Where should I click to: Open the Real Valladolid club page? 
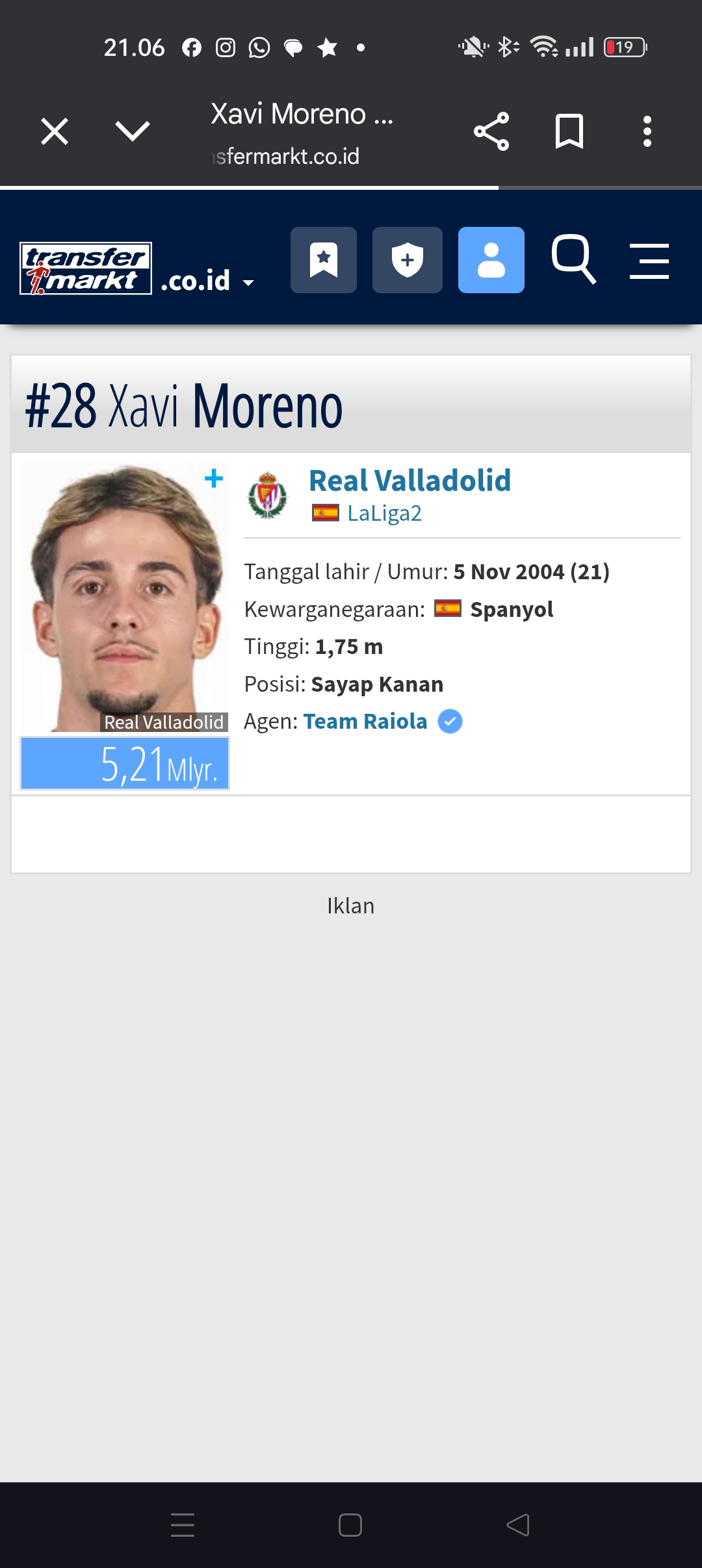coord(409,481)
